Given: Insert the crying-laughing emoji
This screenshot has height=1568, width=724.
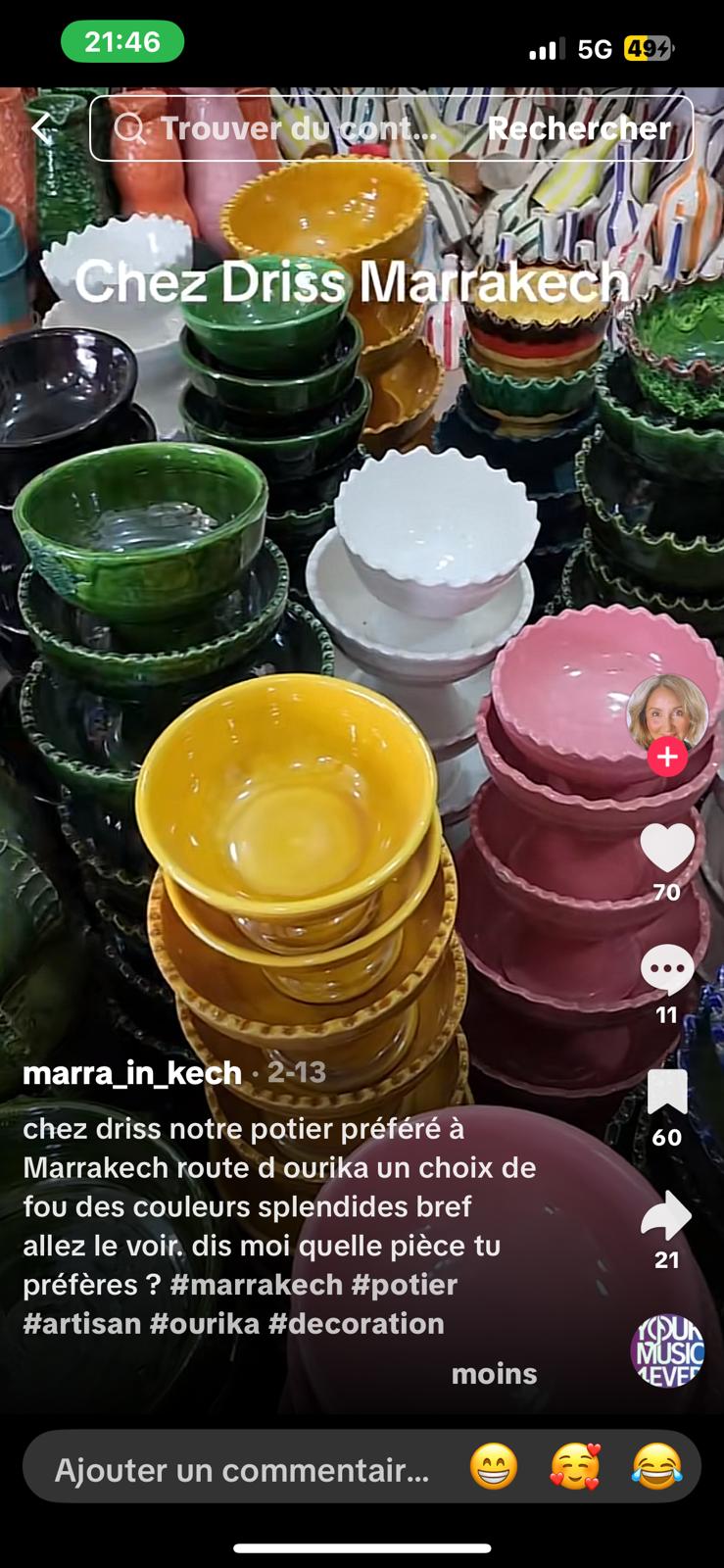Looking at the screenshot, I should (x=656, y=1468).
